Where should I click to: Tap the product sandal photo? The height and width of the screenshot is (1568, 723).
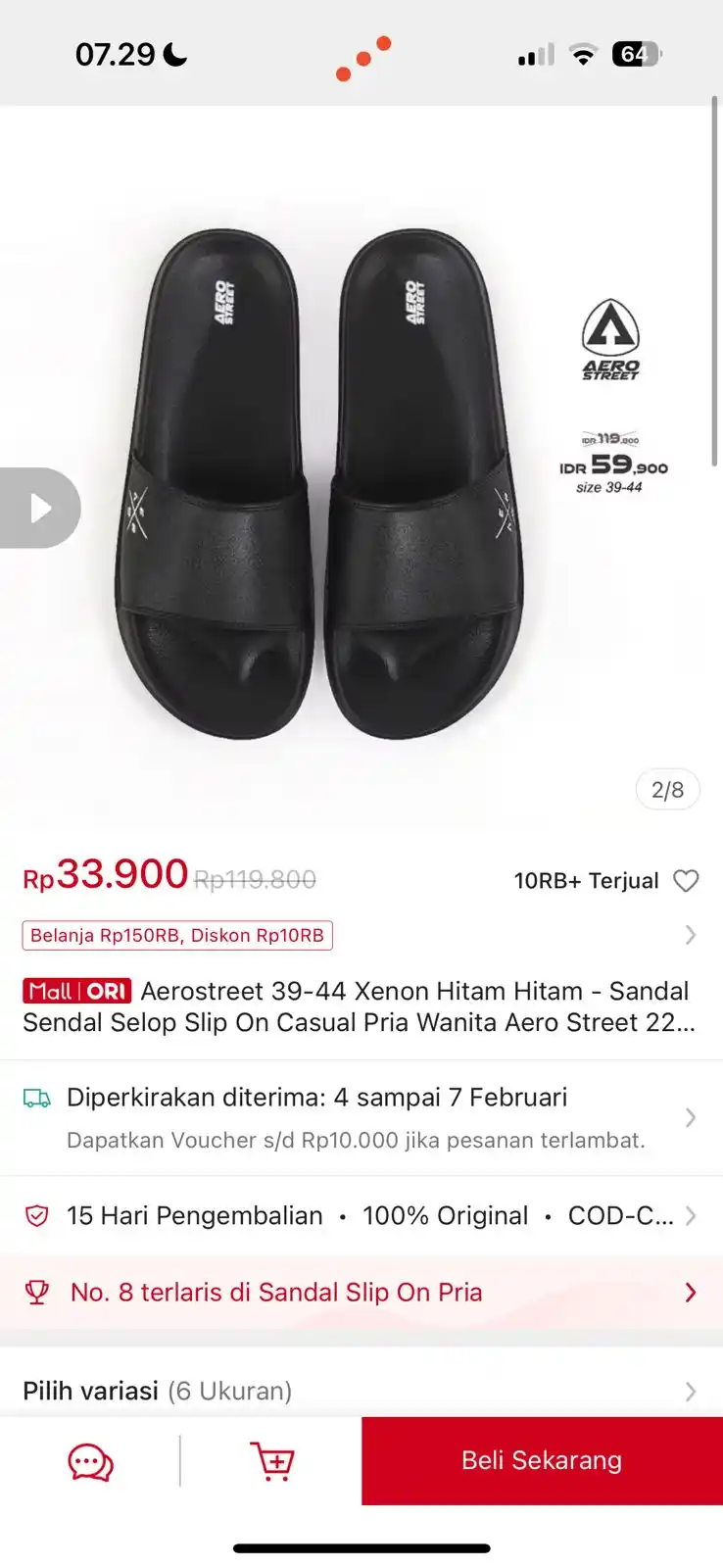click(x=323, y=470)
